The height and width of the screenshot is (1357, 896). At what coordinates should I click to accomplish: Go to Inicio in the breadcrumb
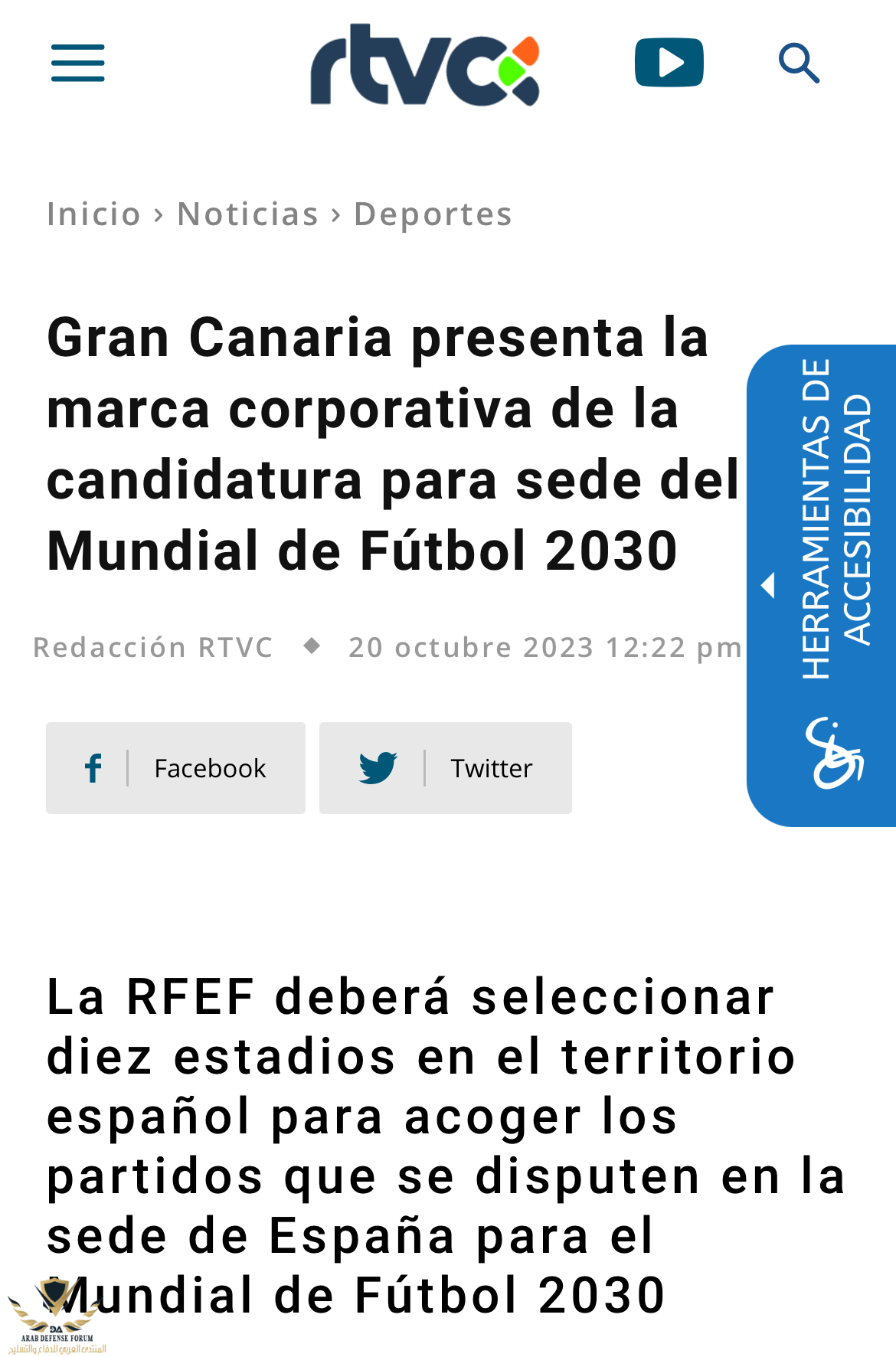pyautogui.click(x=94, y=214)
